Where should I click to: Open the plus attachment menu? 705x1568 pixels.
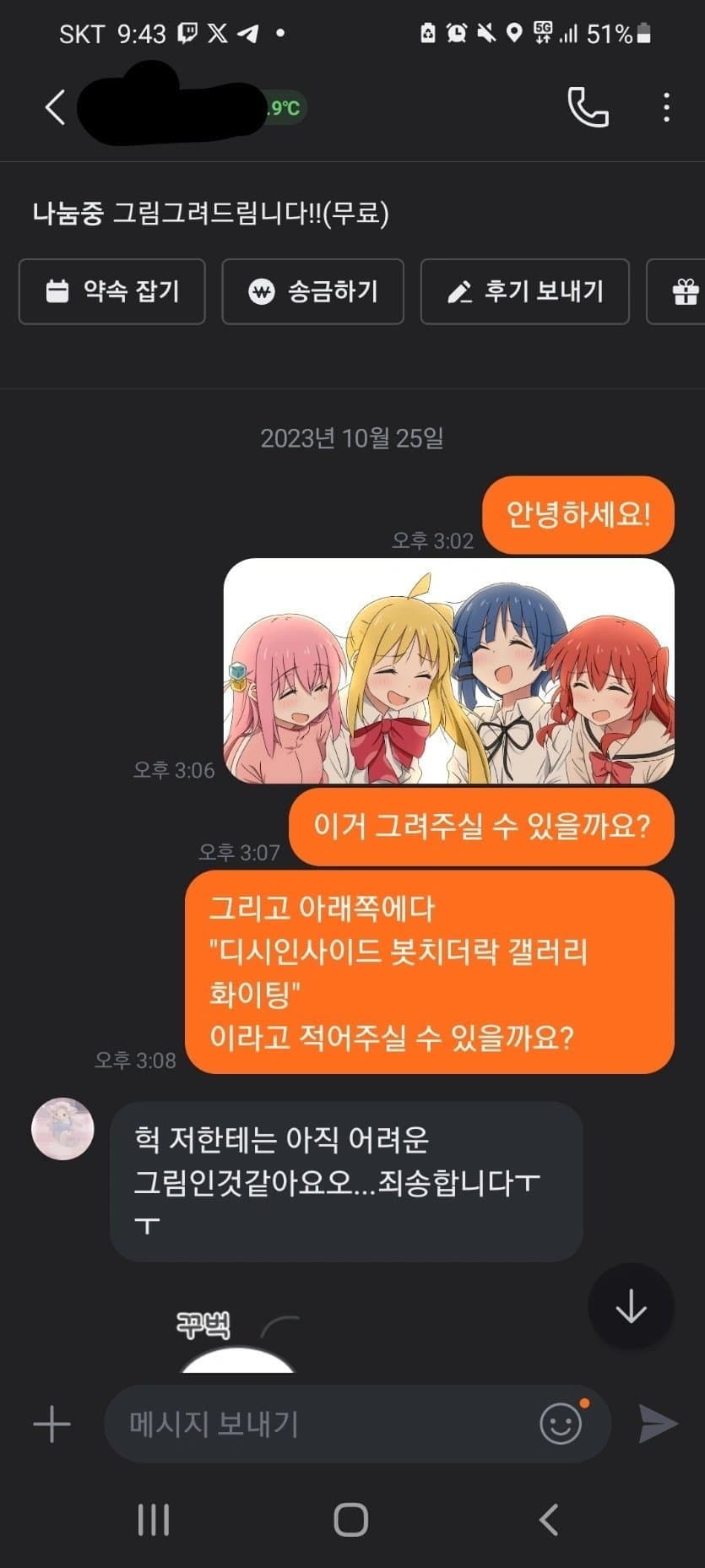pyautogui.click(x=52, y=1424)
